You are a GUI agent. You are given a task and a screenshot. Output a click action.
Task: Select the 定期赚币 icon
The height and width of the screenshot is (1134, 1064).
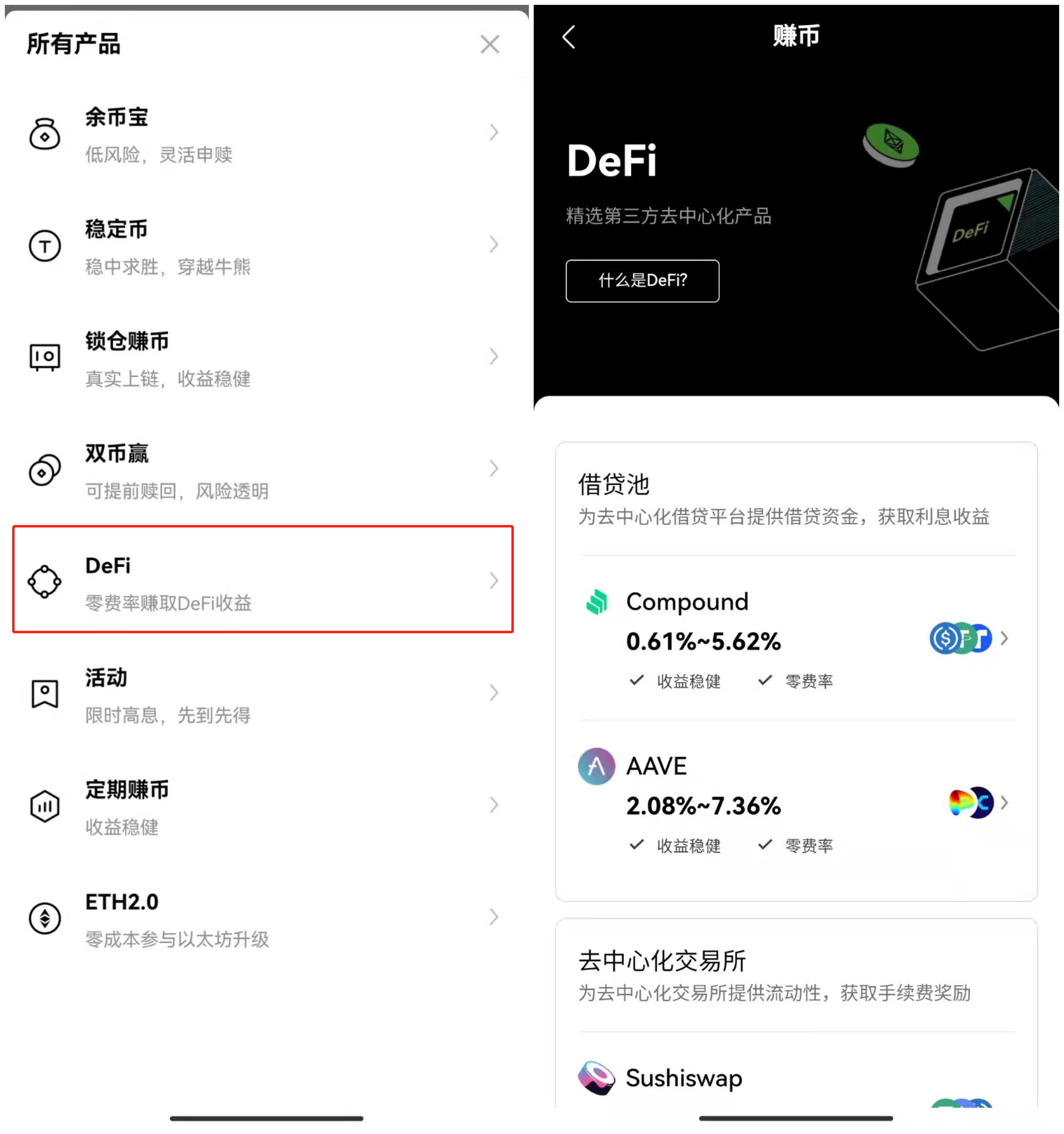coord(45,806)
